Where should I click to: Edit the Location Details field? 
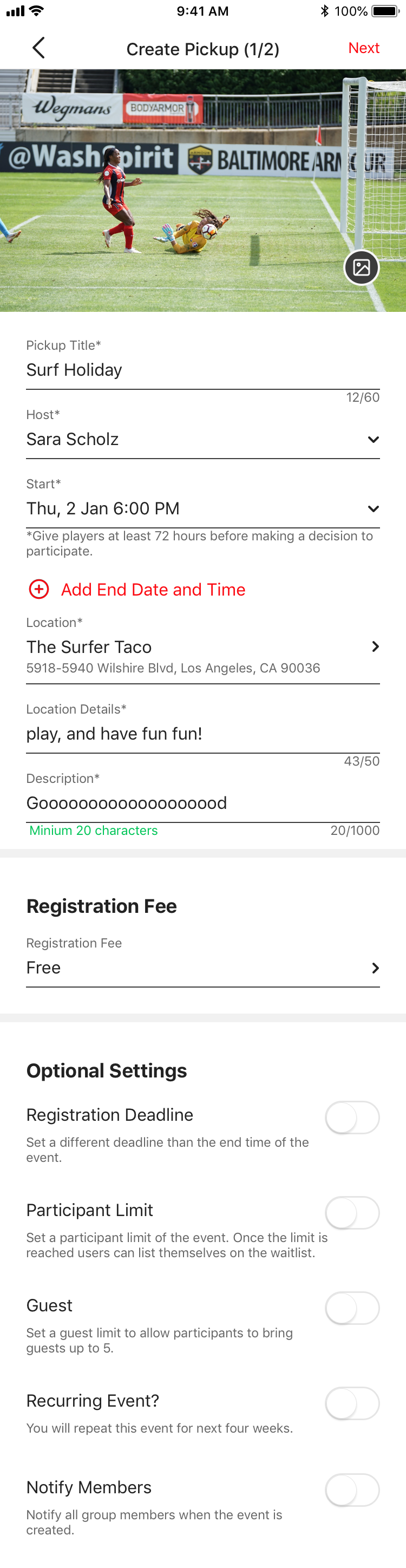[x=202, y=734]
